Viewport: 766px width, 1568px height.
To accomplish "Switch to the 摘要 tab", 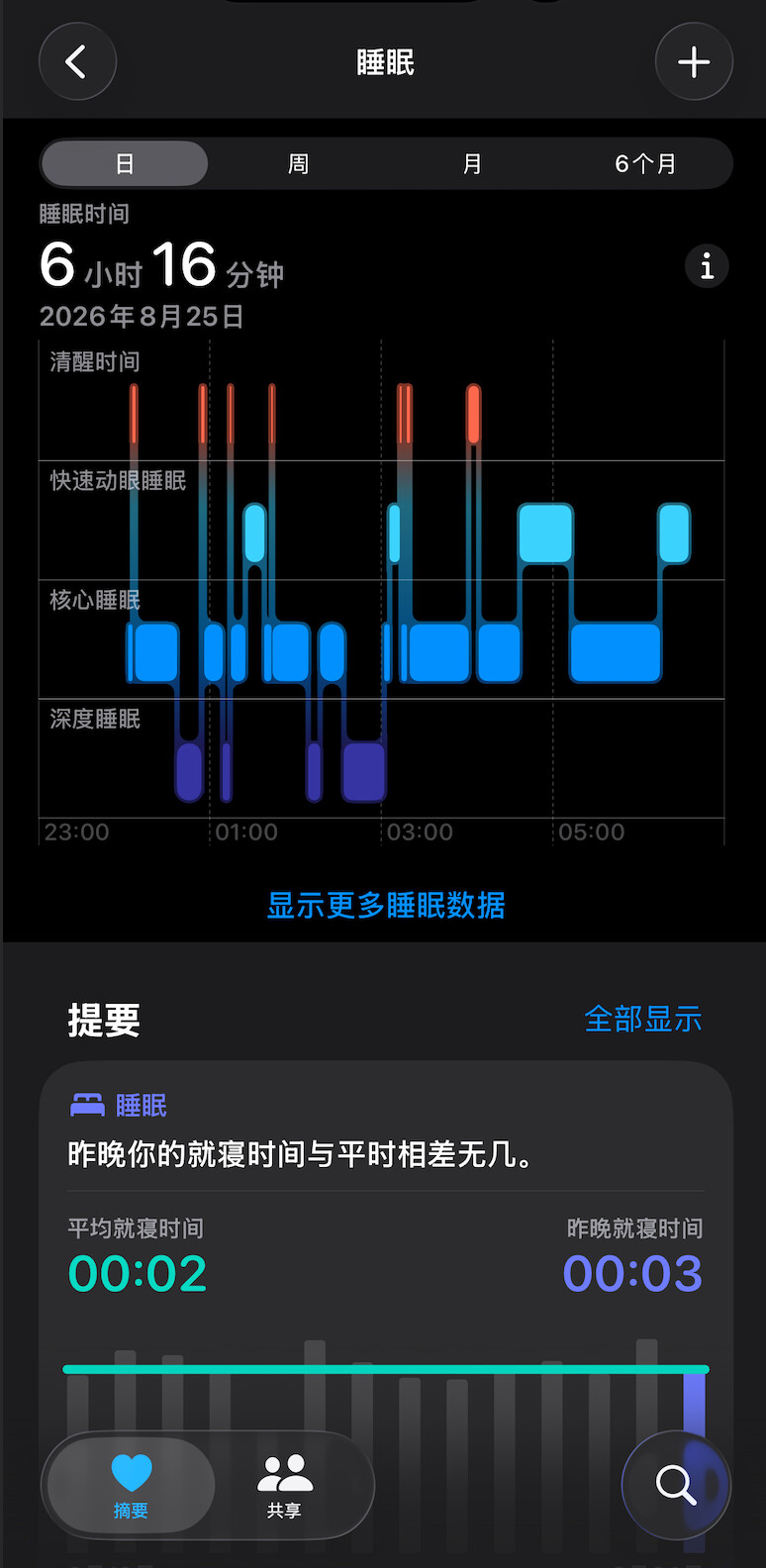I will pos(131,1485).
